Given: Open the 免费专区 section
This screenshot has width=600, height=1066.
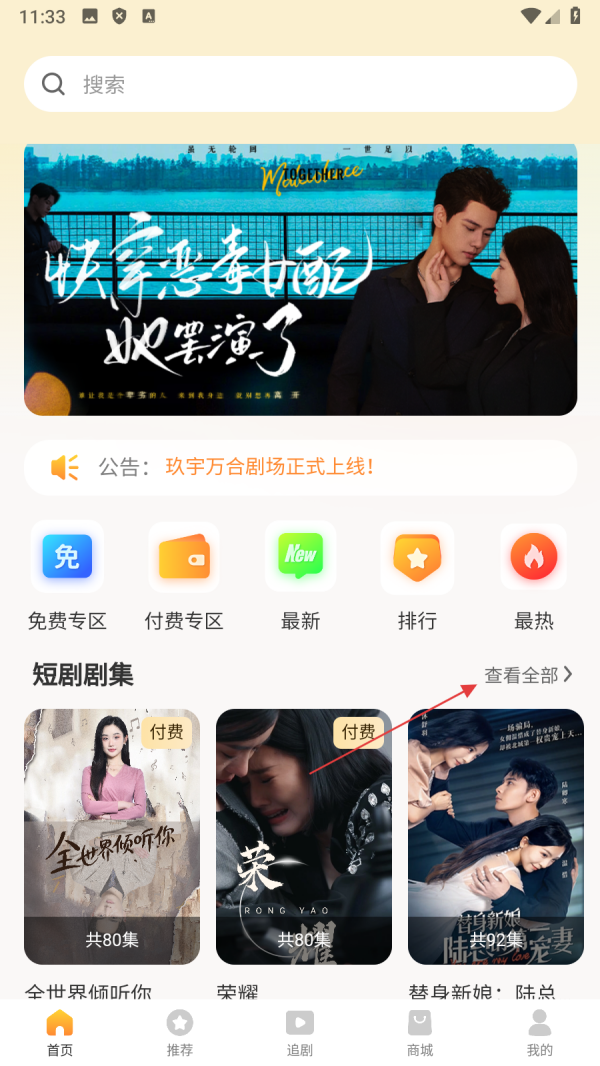Looking at the screenshot, I should [67, 576].
